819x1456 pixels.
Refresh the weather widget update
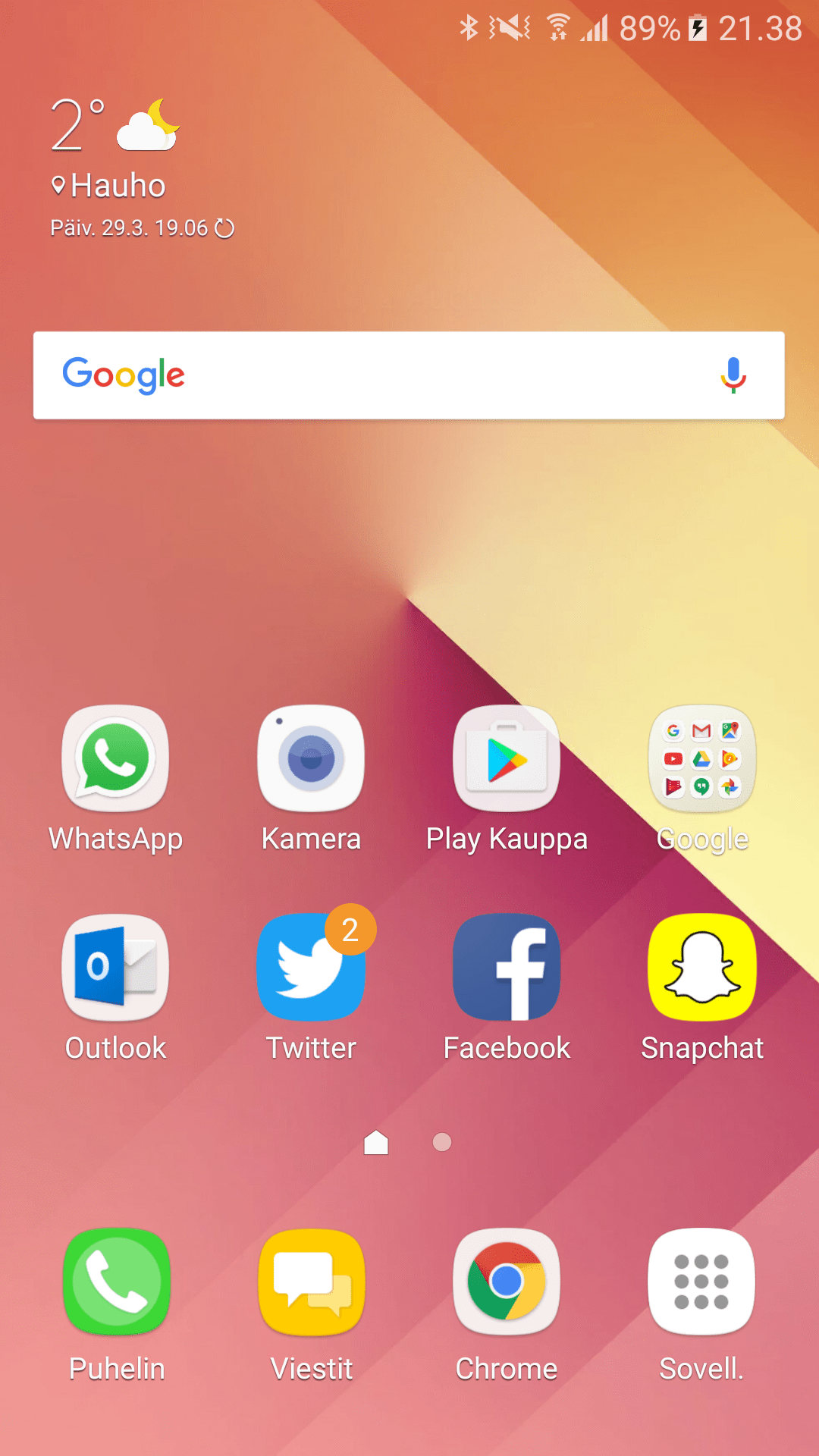click(224, 228)
